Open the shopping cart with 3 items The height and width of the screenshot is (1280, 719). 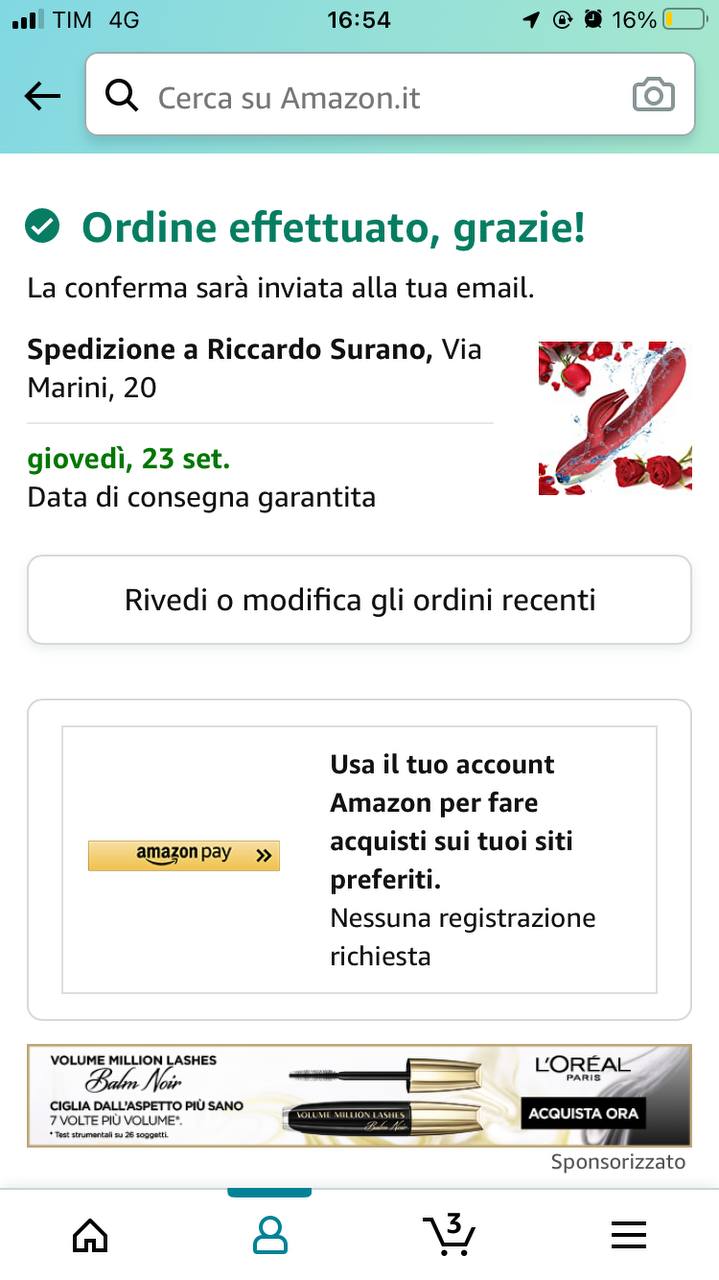pos(449,1234)
